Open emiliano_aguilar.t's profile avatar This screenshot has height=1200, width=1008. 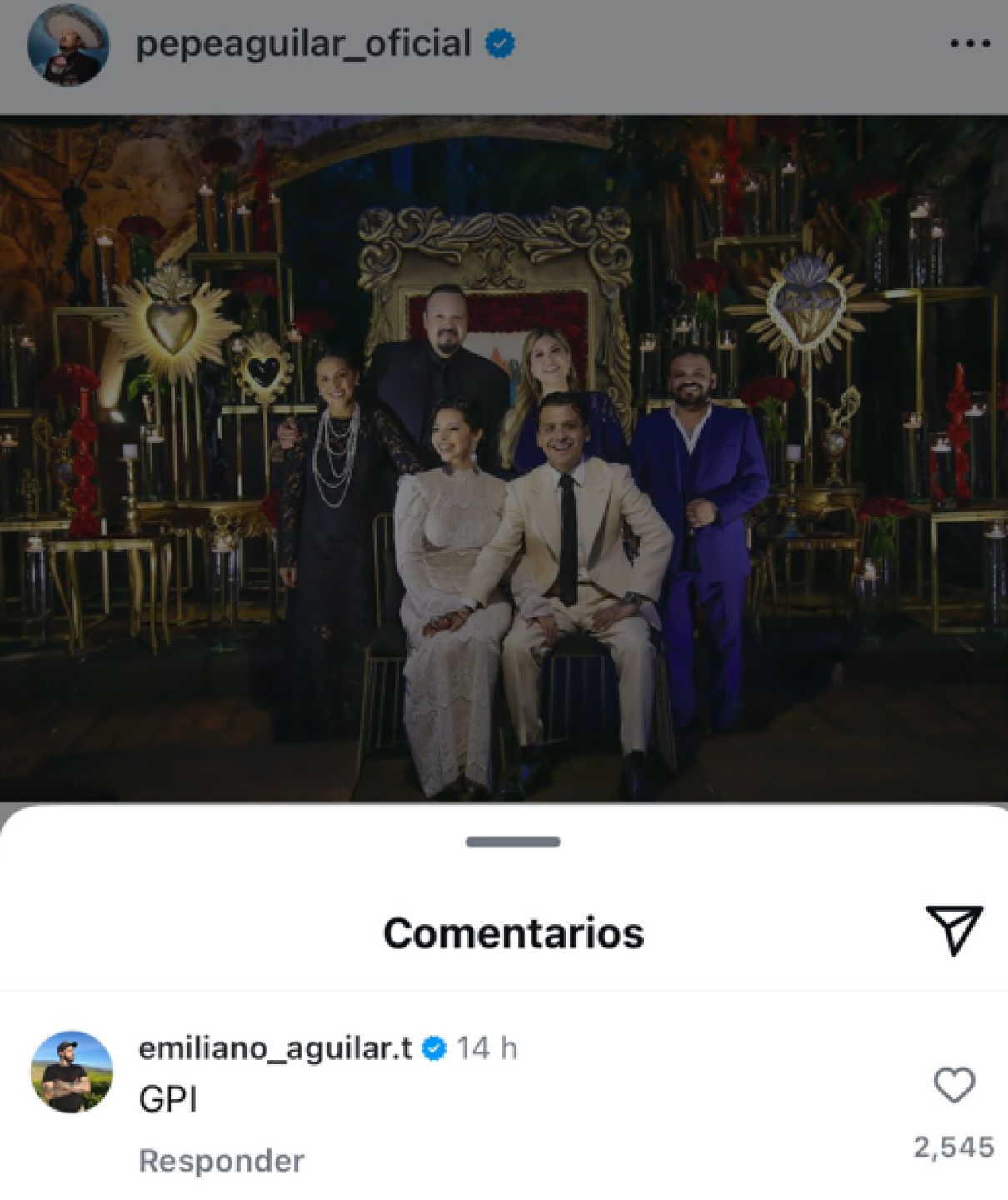72,1072
